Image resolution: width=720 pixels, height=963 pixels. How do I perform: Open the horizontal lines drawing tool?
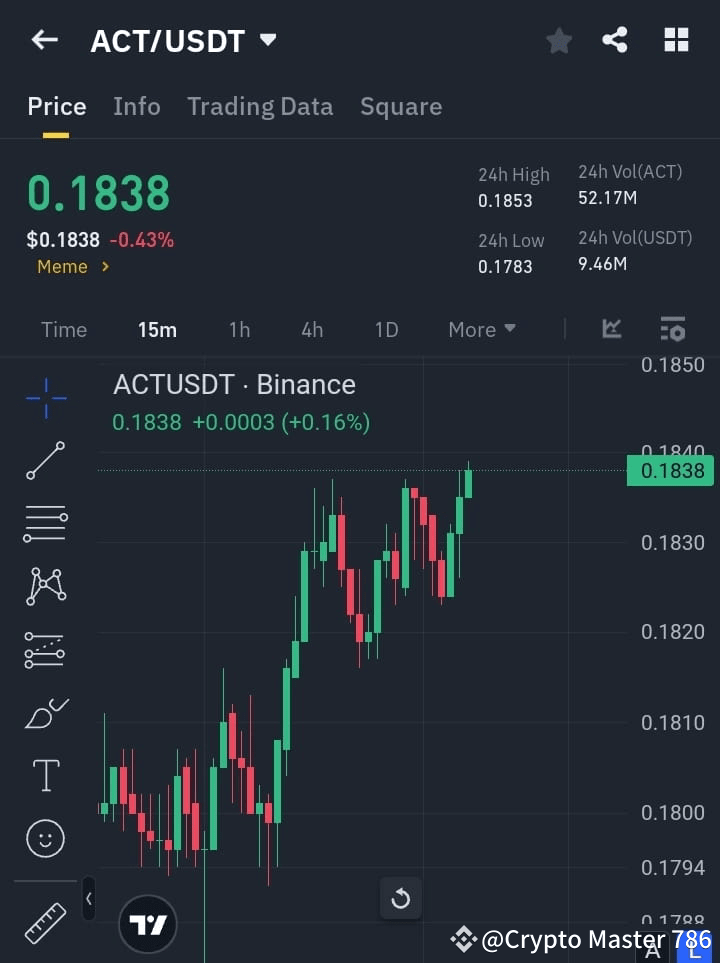45,524
